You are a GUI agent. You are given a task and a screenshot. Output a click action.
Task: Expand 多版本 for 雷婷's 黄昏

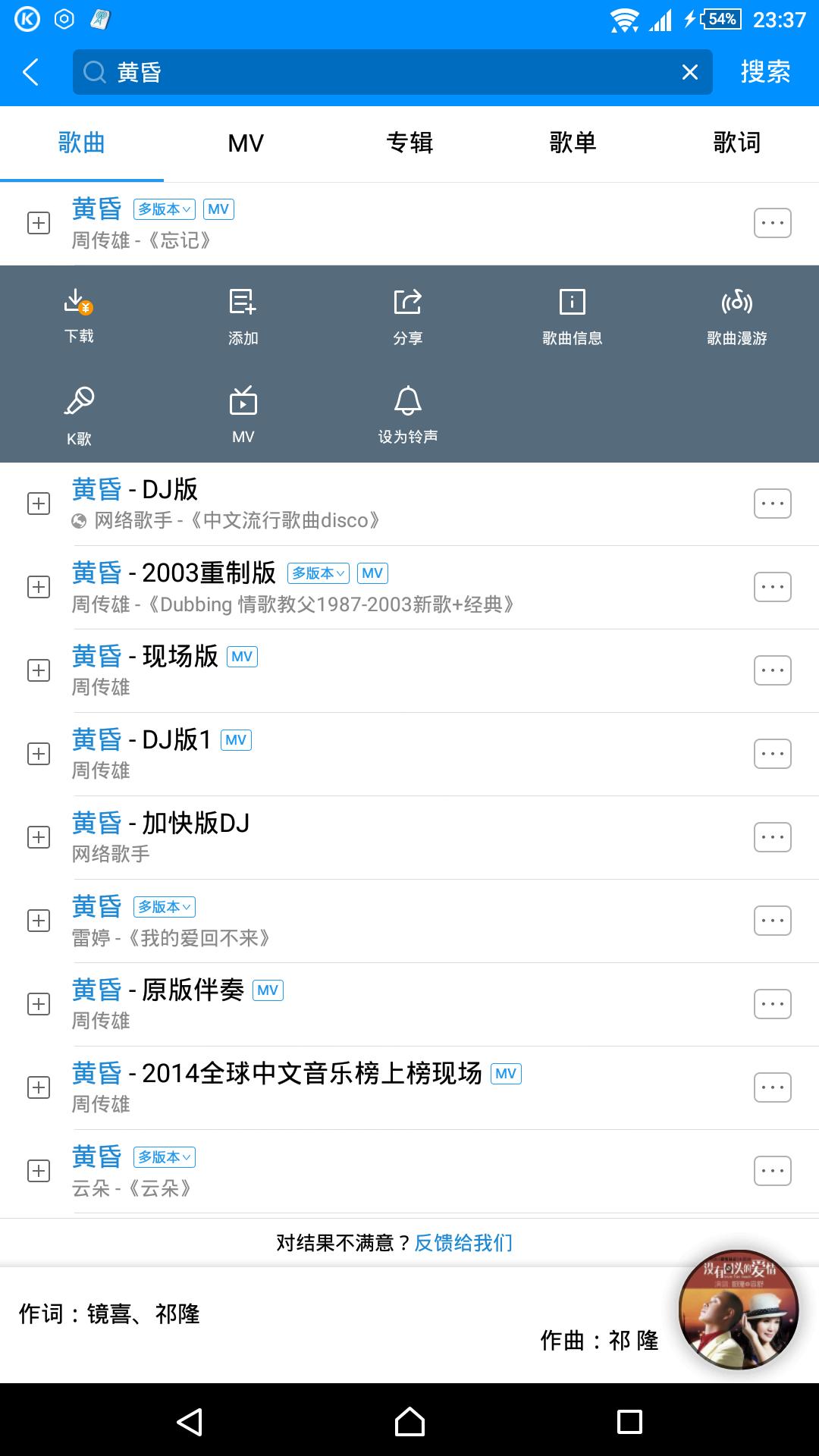click(x=164, y=906)
